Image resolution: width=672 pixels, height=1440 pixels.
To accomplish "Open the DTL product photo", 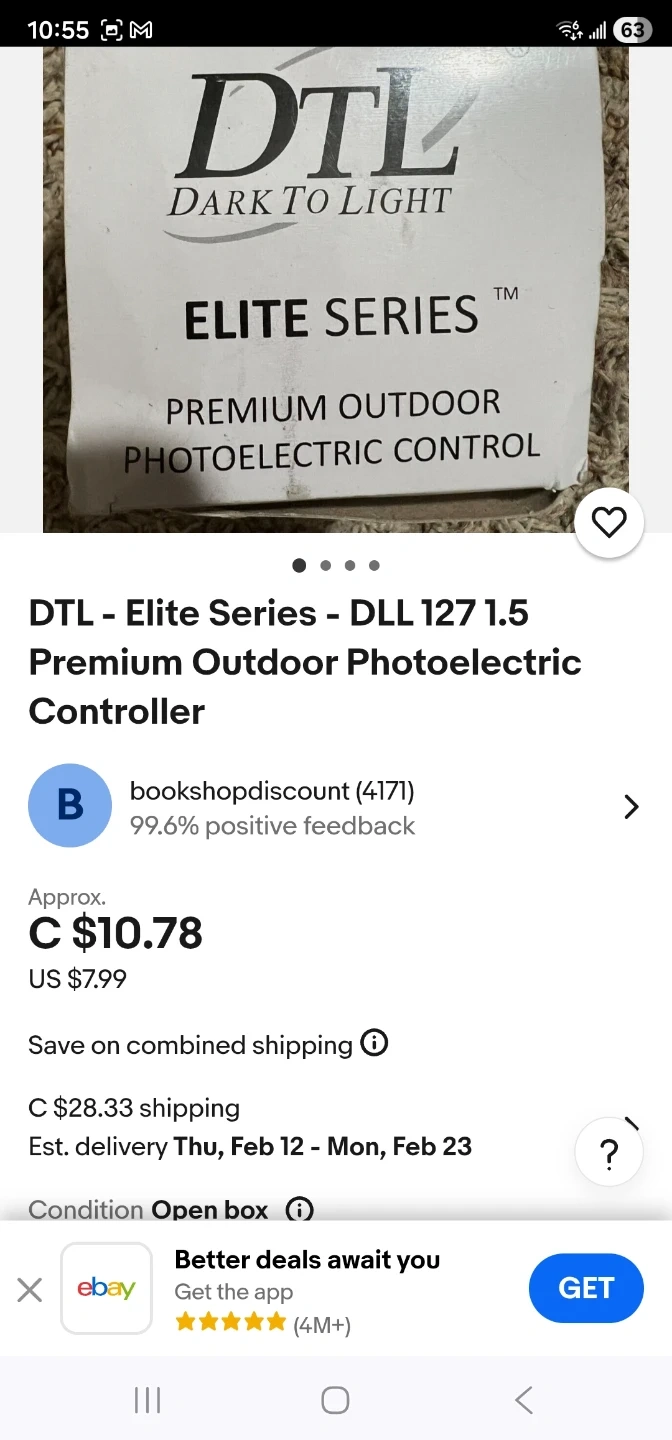I will (336, 290).
